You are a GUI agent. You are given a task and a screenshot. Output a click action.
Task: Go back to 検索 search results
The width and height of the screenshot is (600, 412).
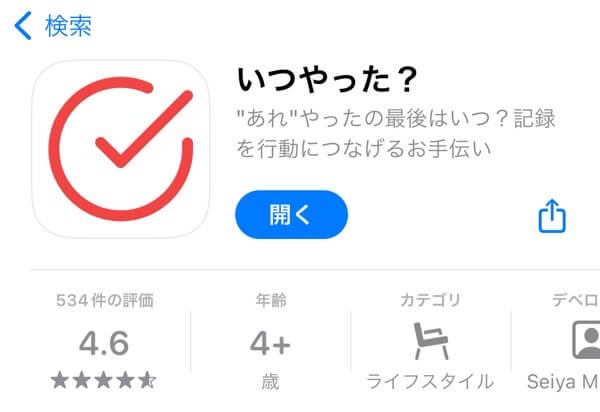[54, 26]
